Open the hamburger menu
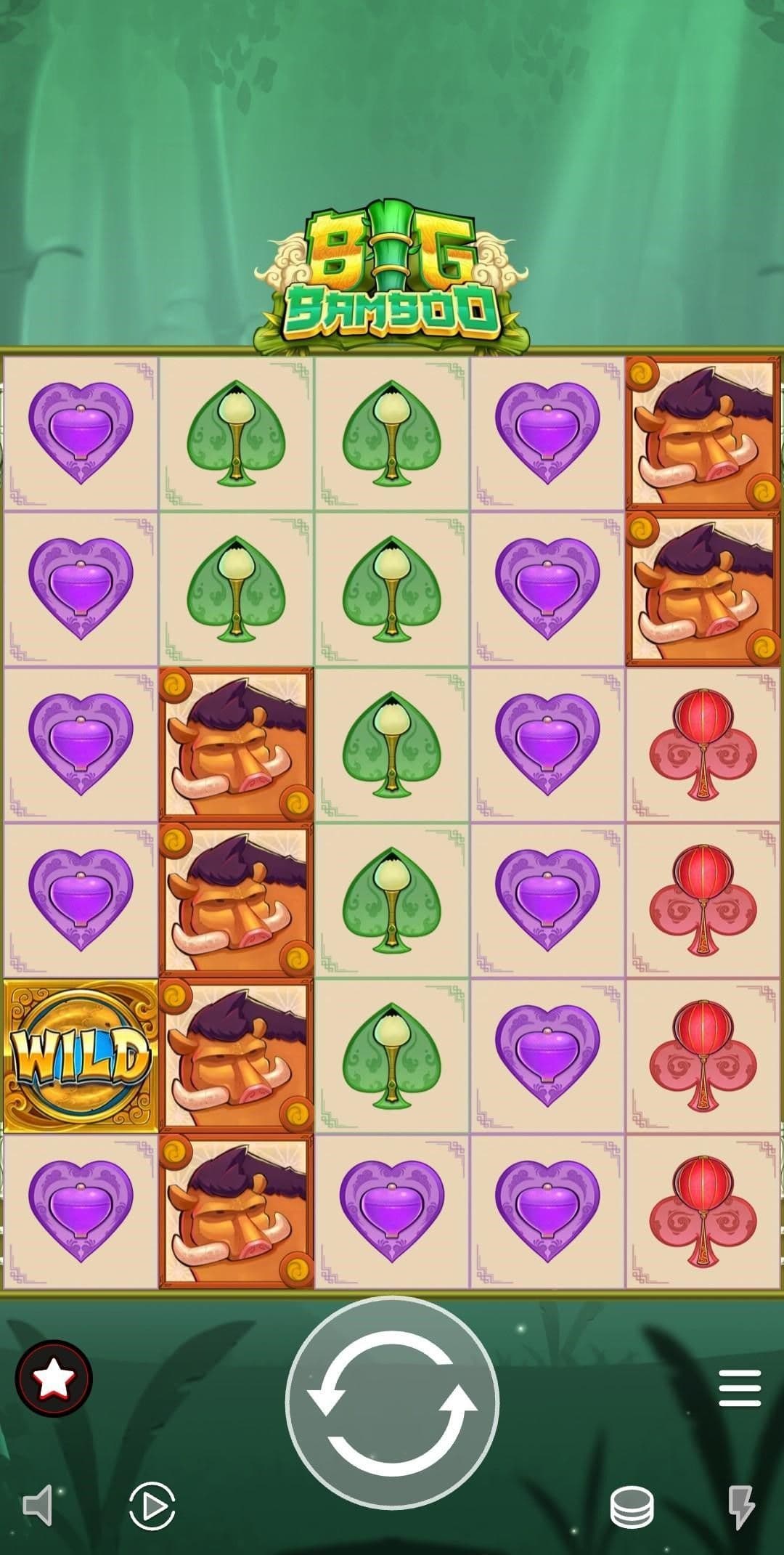The height and width of the screenshot is (1555, 784). tap(740, 1388)
